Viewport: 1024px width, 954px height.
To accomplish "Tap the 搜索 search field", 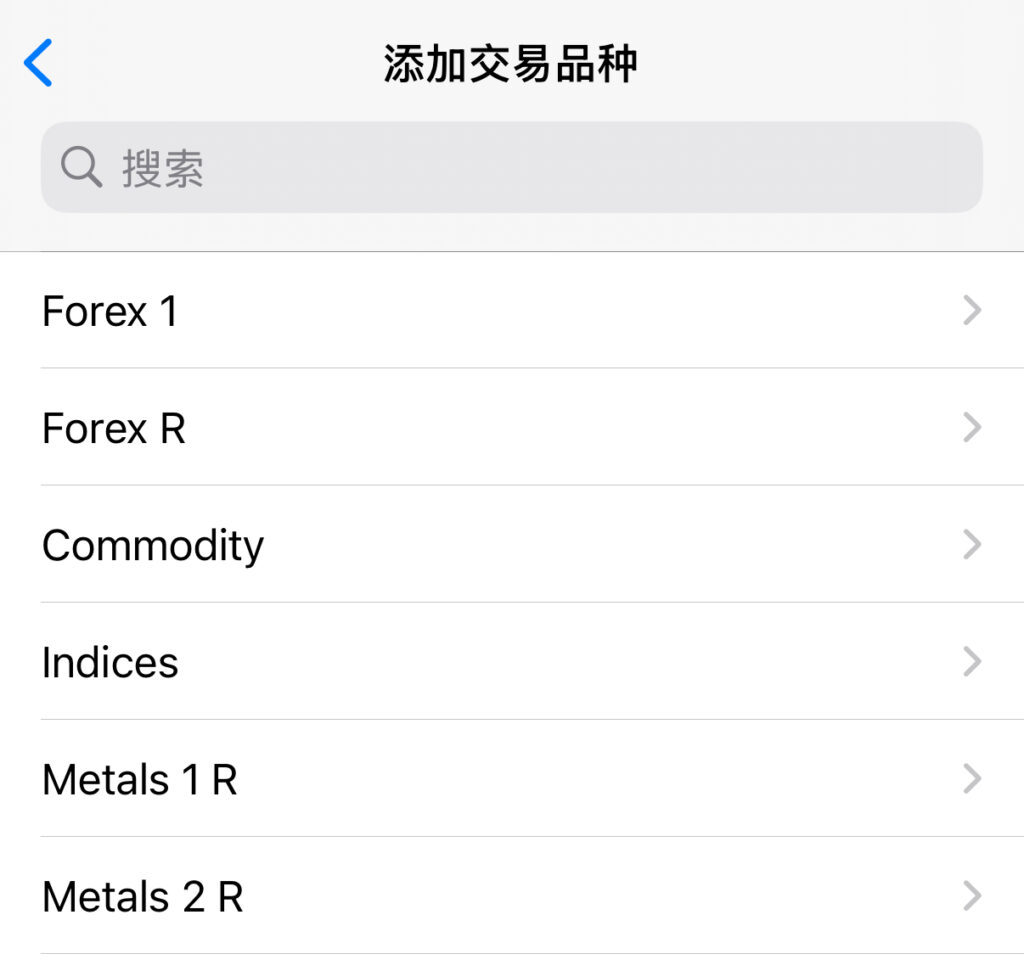I will coord(511,168).
